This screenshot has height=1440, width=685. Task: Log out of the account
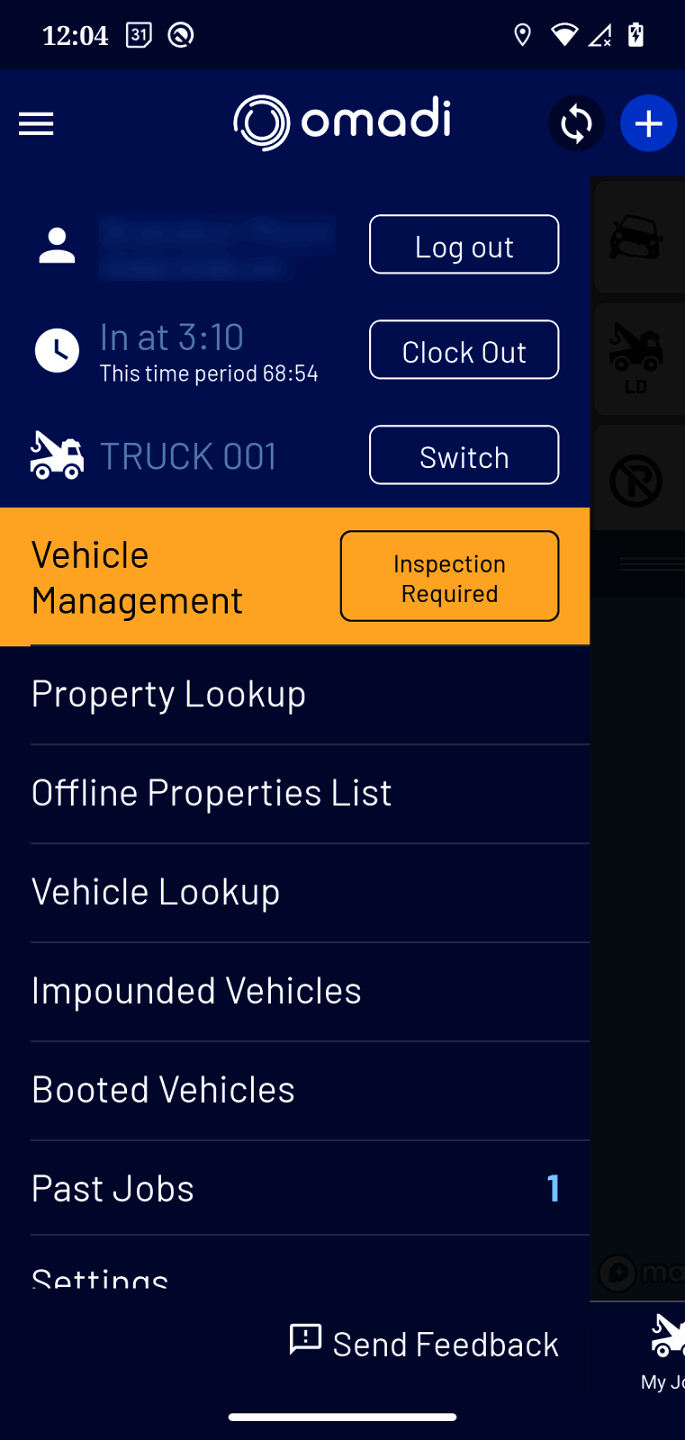tap(464, 245)
